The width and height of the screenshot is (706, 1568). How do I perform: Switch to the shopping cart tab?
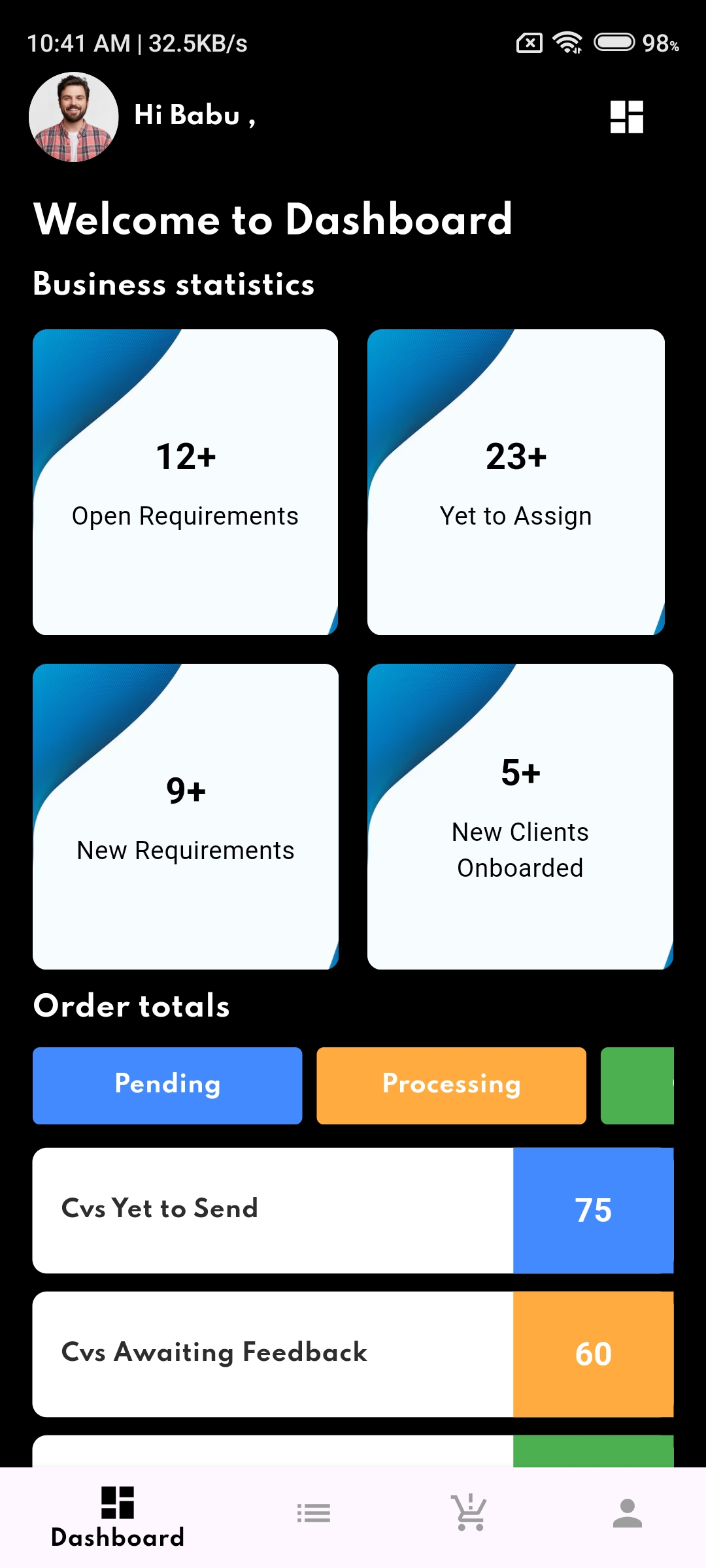click(x=470, y=1513)
